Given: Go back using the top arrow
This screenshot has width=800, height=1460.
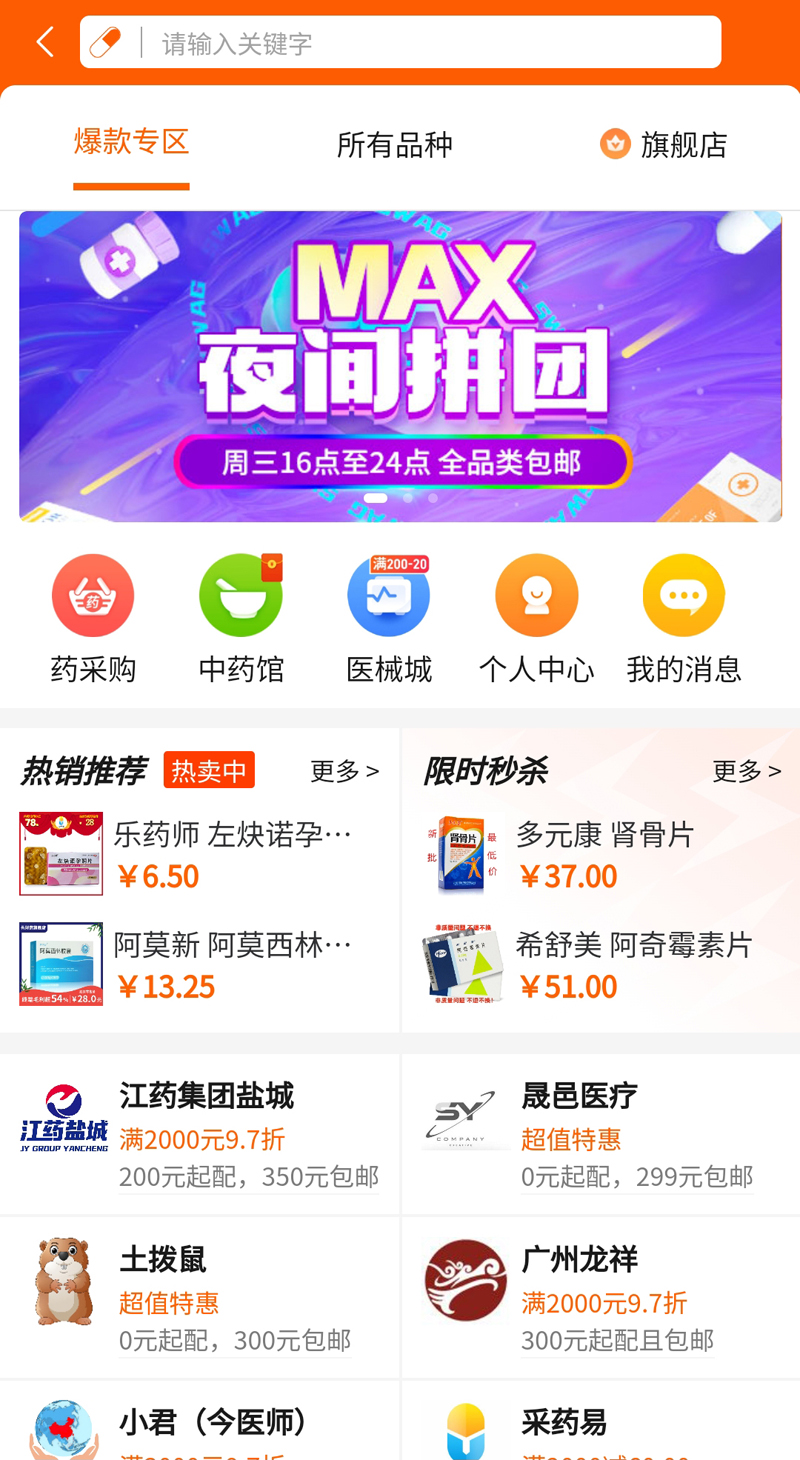Looking at the screenshot, I should coord(45,42).
